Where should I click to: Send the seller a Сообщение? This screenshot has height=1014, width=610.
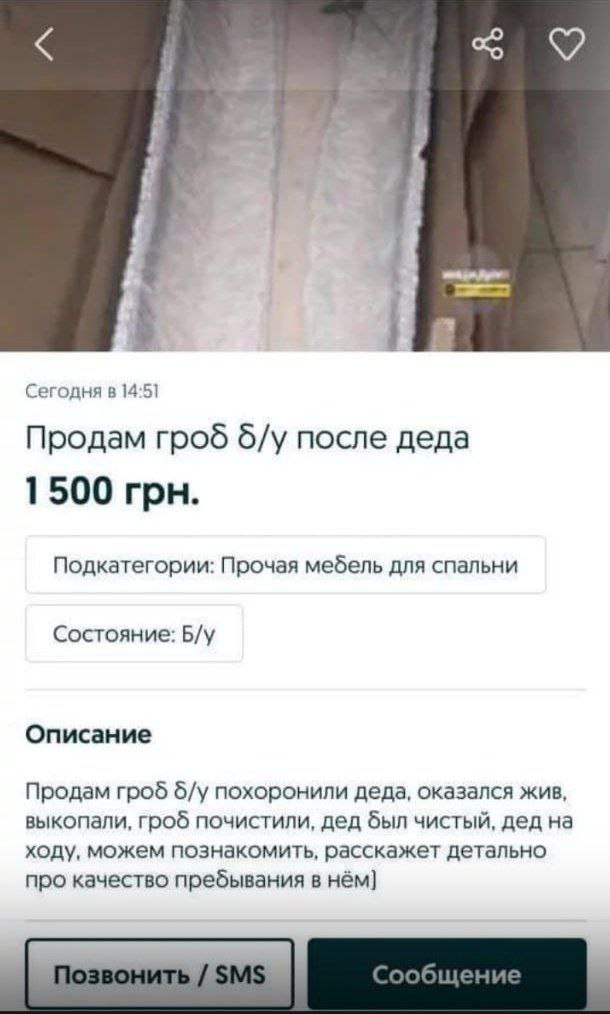point(447,974)
